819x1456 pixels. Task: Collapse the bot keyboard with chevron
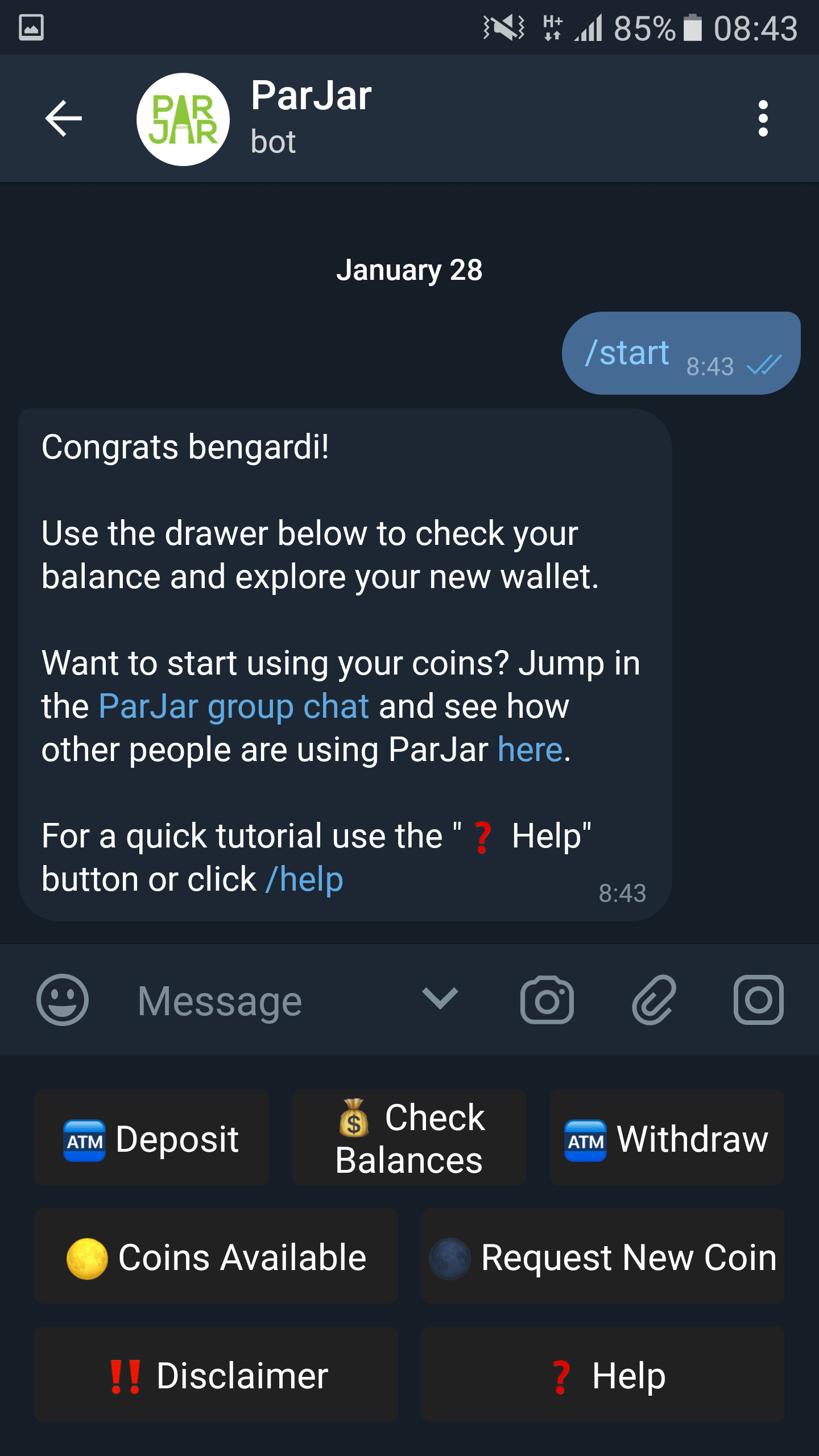pyautogui.click(x=440, y=999)
